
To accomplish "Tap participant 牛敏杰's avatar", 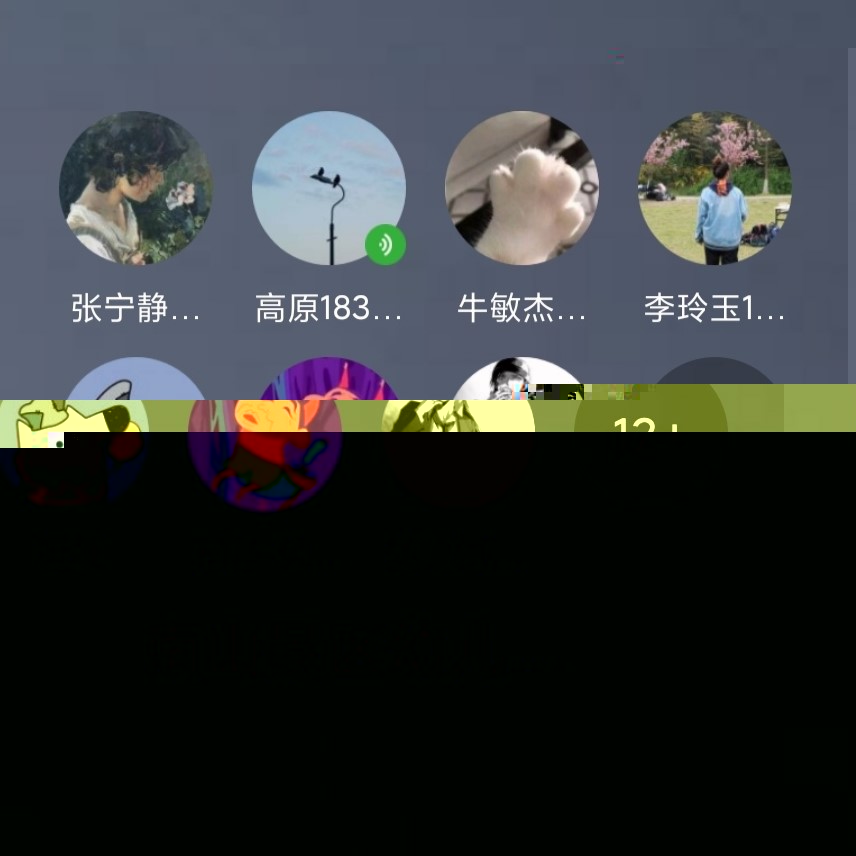I will [521, 188].
